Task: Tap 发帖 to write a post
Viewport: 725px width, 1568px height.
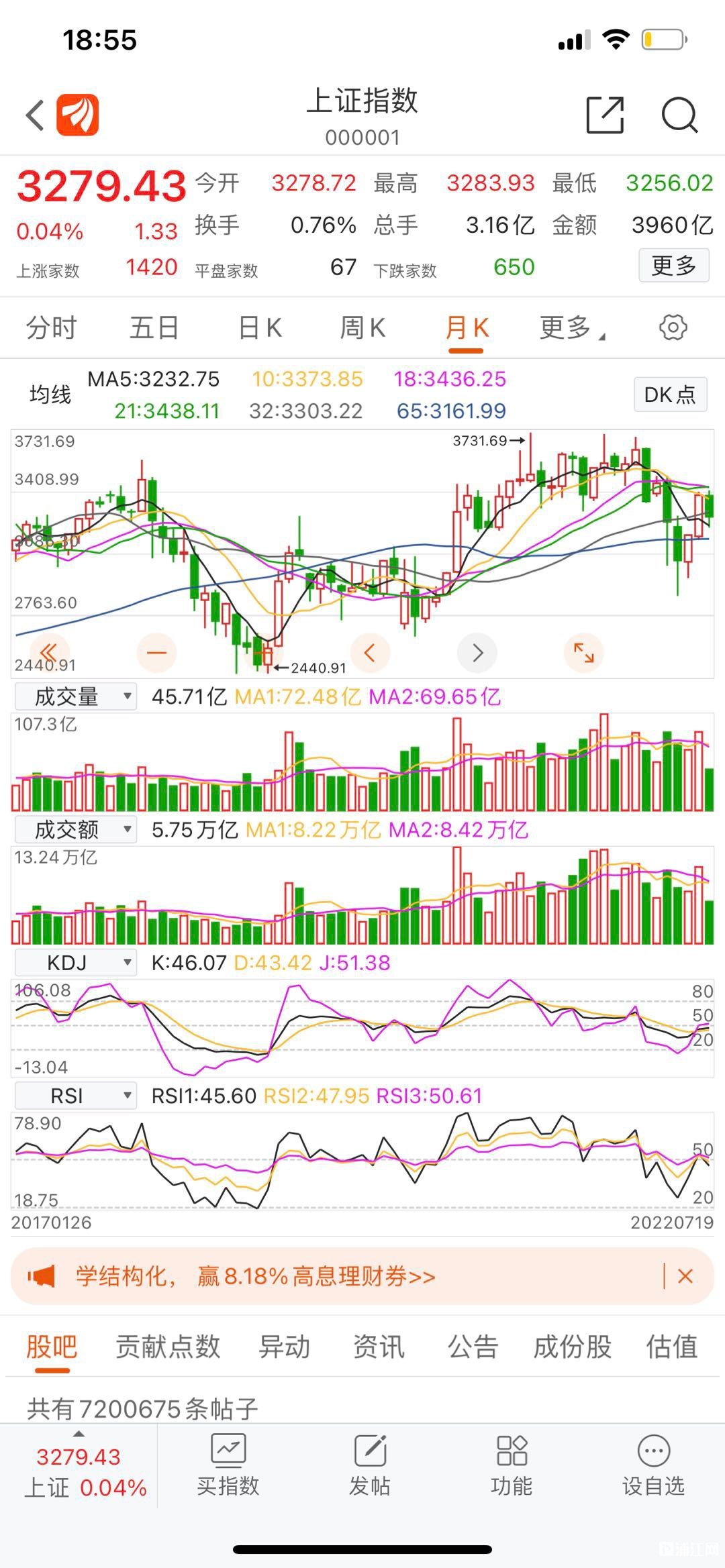Action: (369, 1465)
